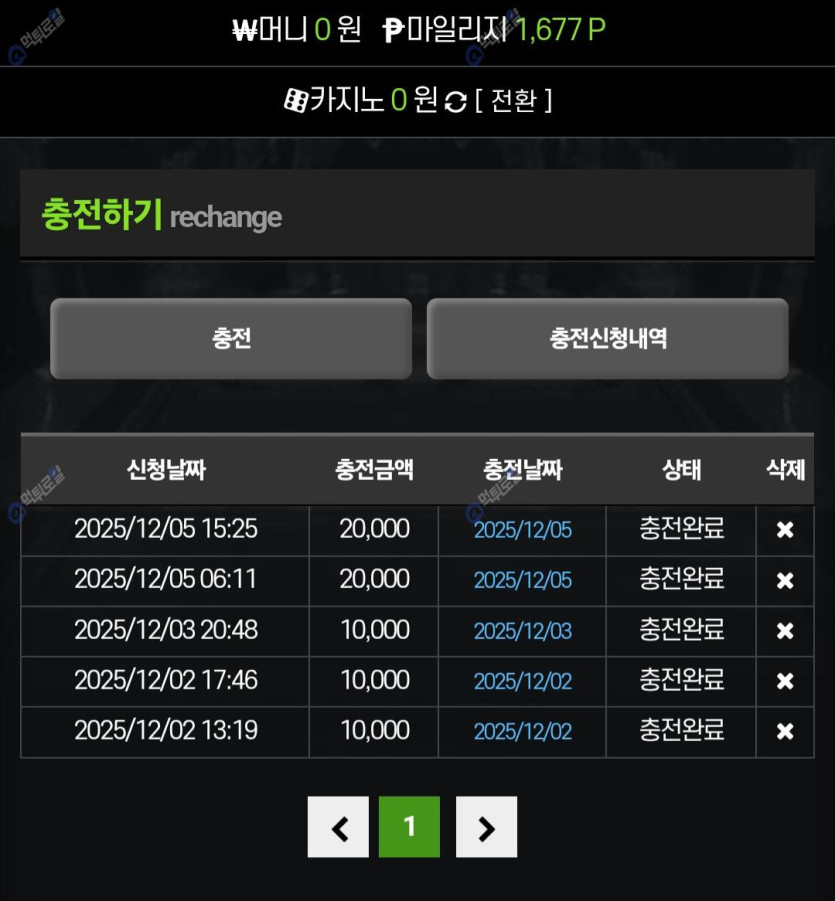Select page 1 in pagination
Image resolution: width=835 pixels, height=901 pixels.
click(409, 827)
